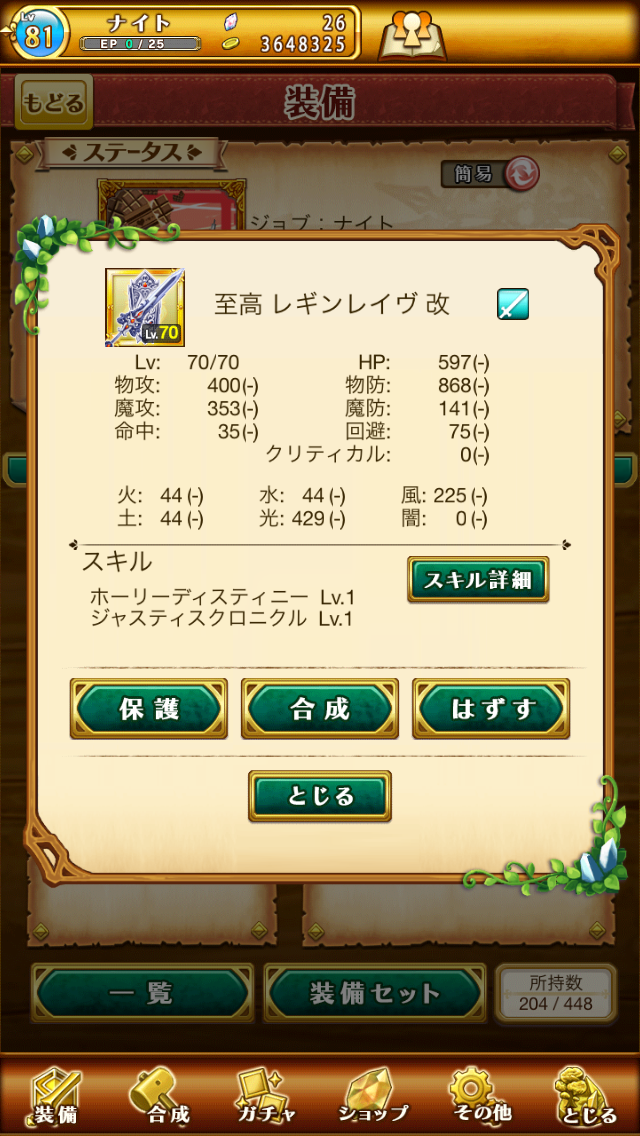This screenshot has width=640, height=1136.
Task: Tap the スキル詳細 skill details button
Action: tap(478, 579)
